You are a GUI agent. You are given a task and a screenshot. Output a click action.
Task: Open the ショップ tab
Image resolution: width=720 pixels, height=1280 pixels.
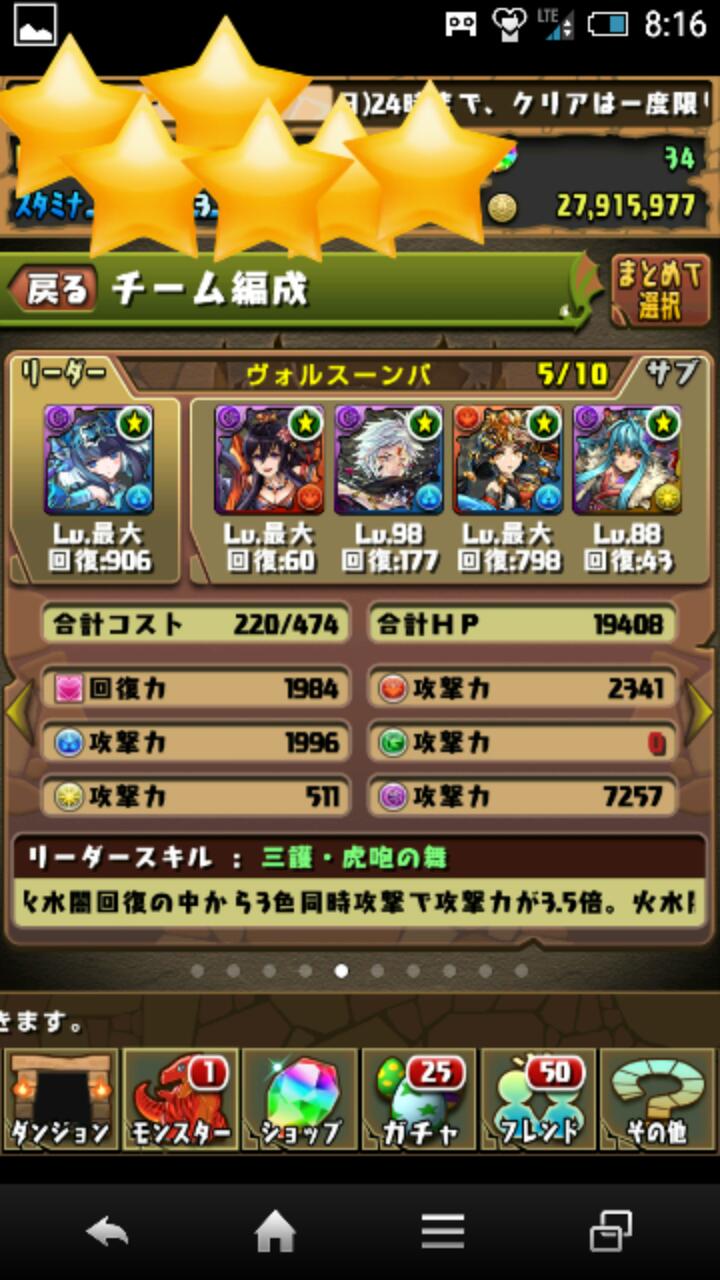[300, 1099]
